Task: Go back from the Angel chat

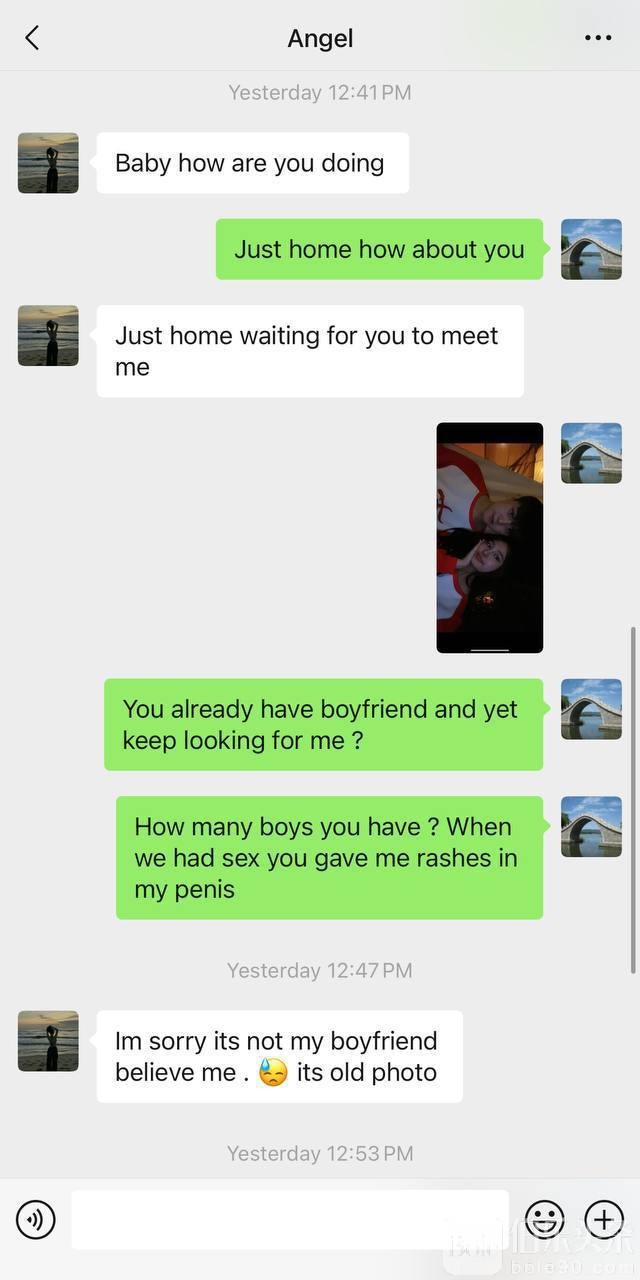Action: point(32,39)
